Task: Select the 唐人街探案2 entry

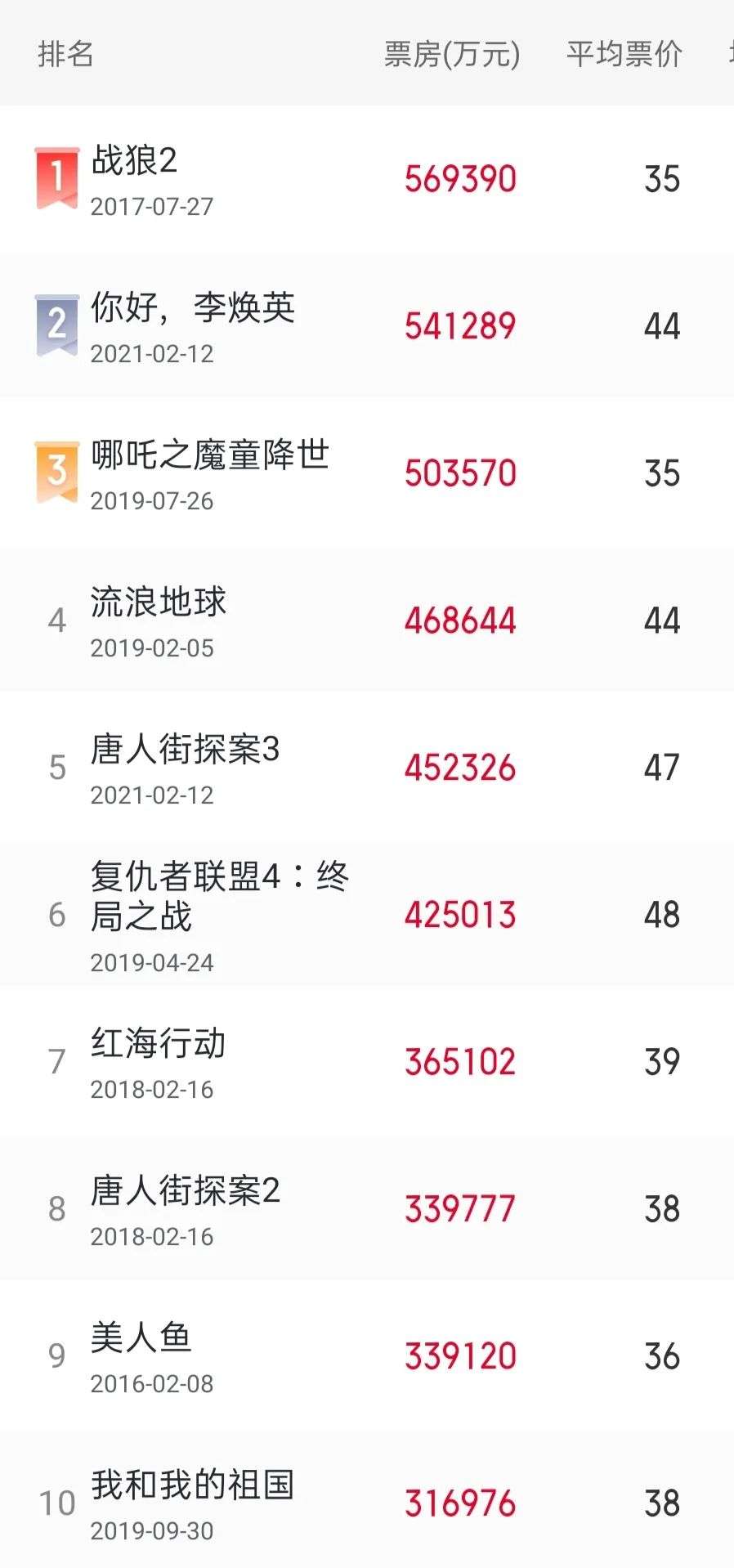Action: (185, 1191)
